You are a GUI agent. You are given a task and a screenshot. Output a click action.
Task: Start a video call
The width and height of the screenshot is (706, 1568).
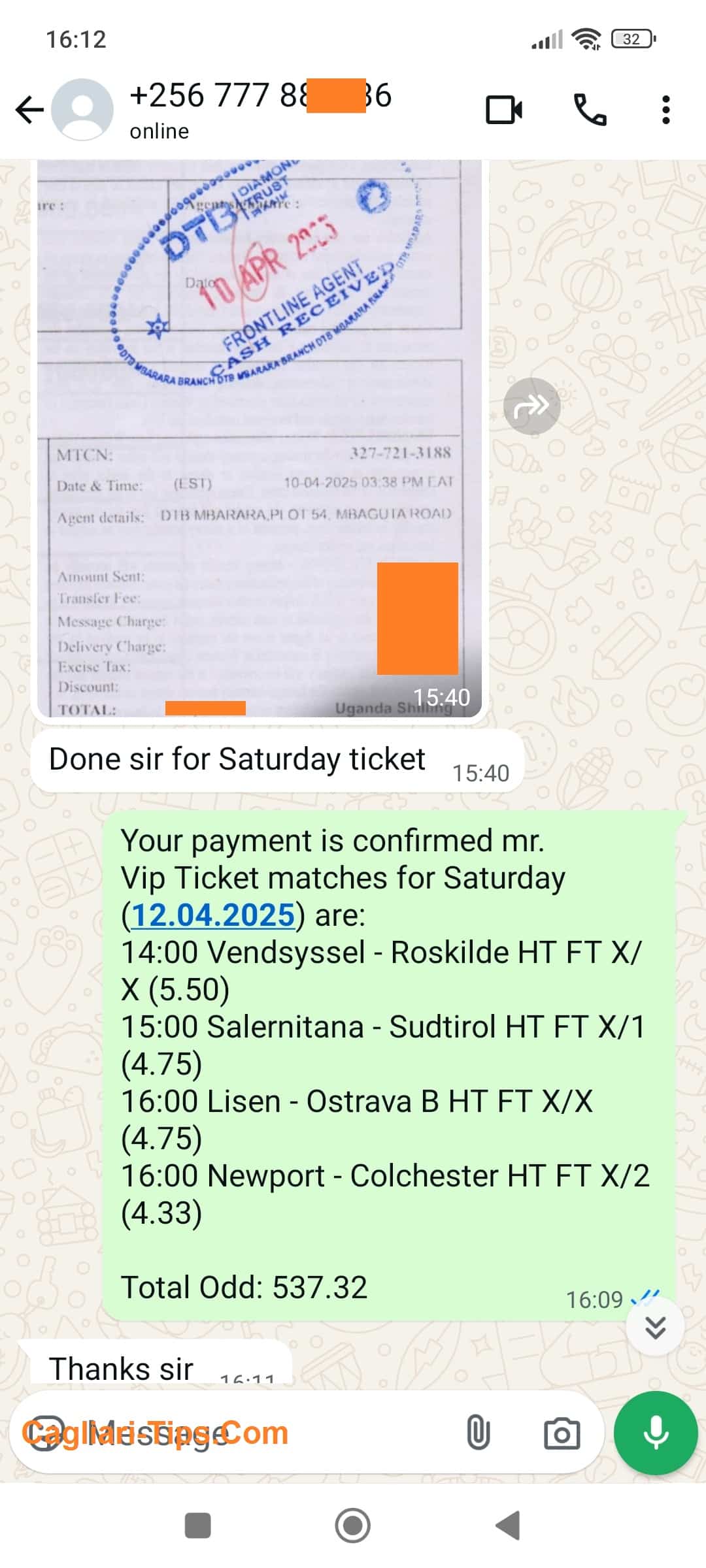click(504, 110)
